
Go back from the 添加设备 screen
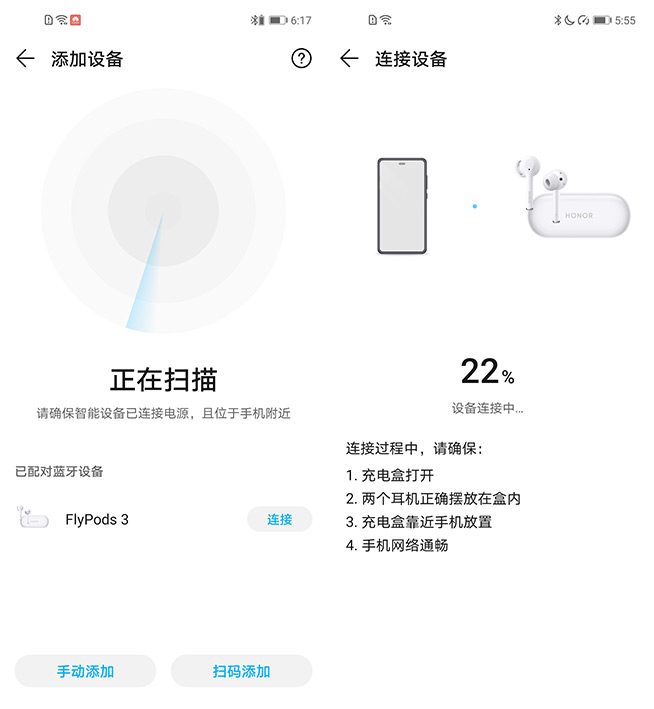click(x=25, y=59)
